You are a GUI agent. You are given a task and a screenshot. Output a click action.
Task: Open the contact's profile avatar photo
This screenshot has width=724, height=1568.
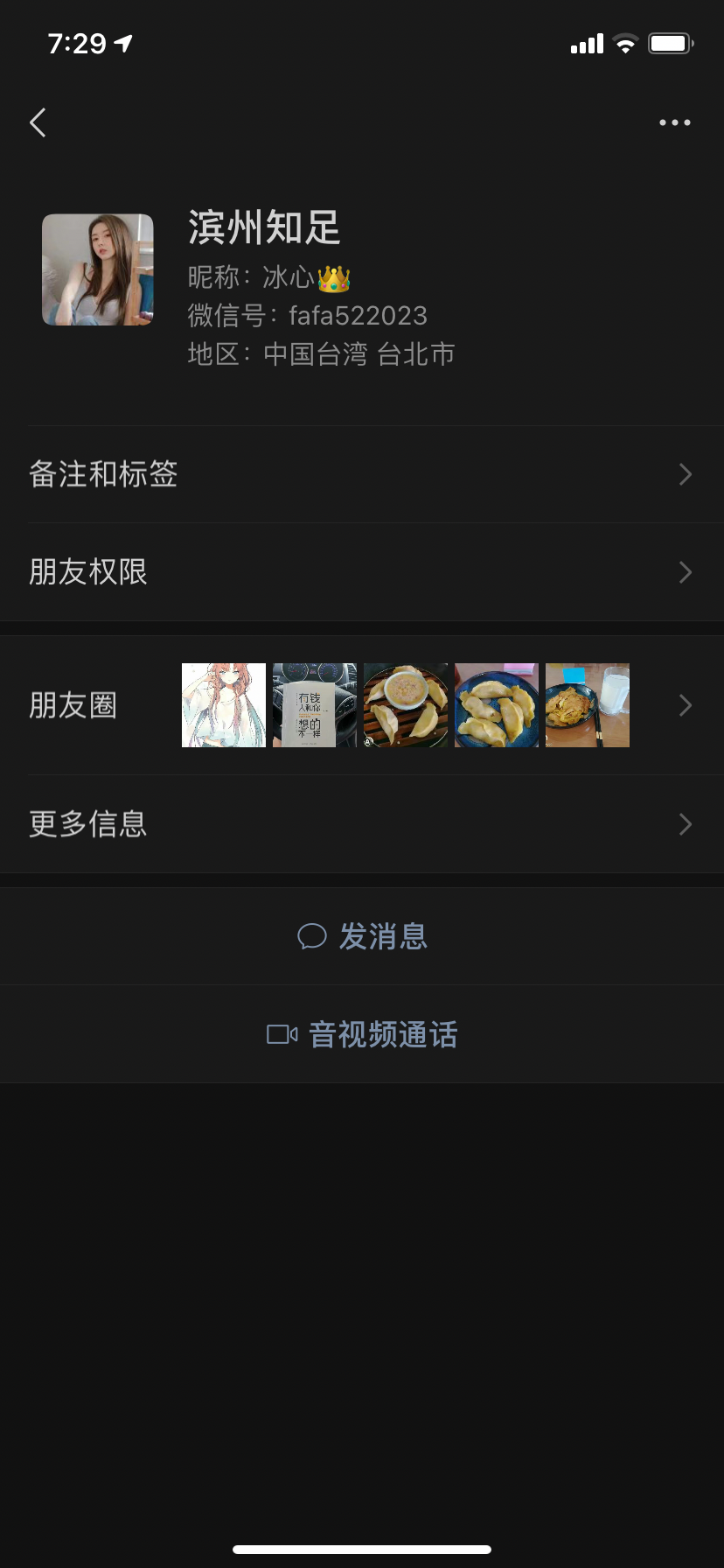[x=96, y=269]
